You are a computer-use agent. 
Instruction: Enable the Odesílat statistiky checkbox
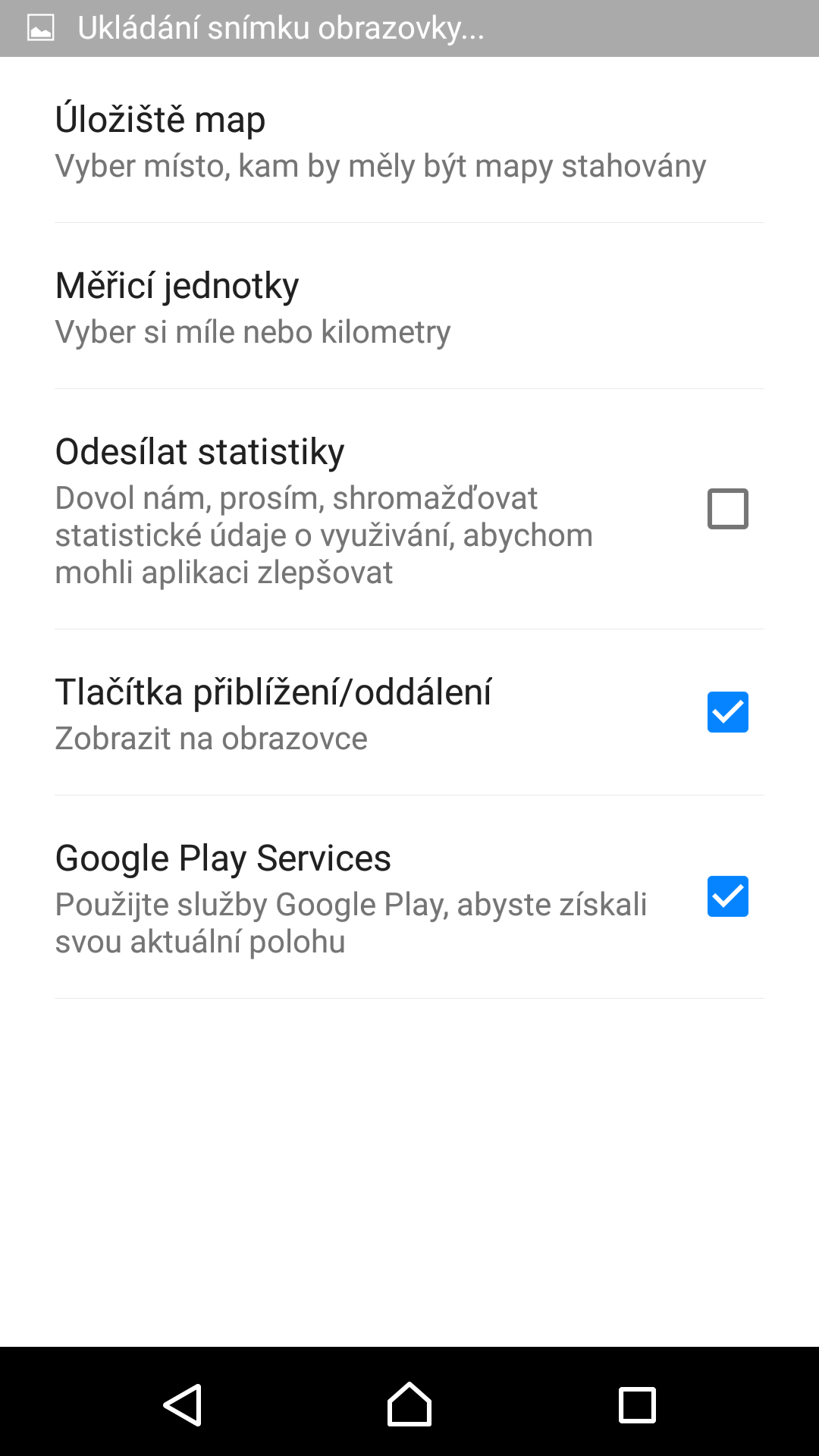click(727, 509)
